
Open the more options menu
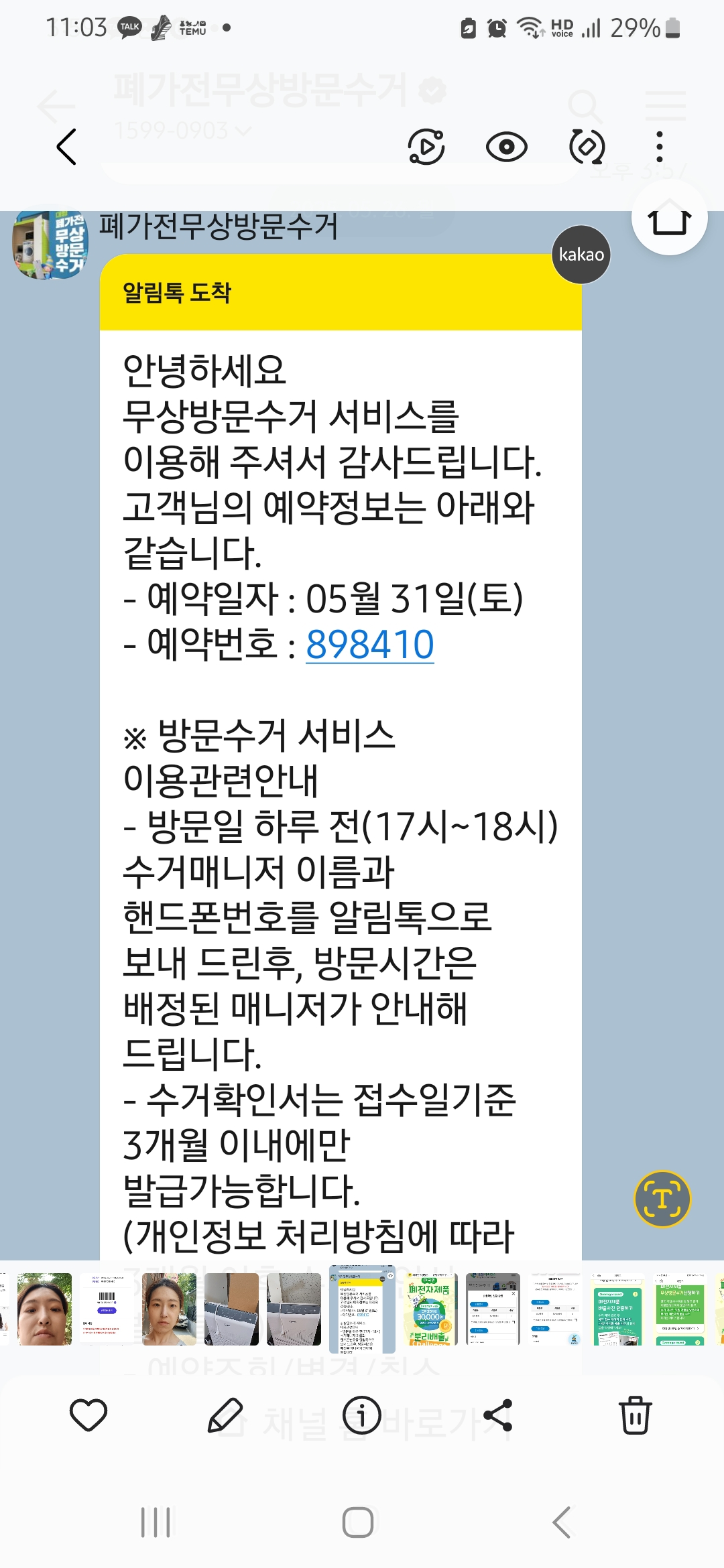660,147
